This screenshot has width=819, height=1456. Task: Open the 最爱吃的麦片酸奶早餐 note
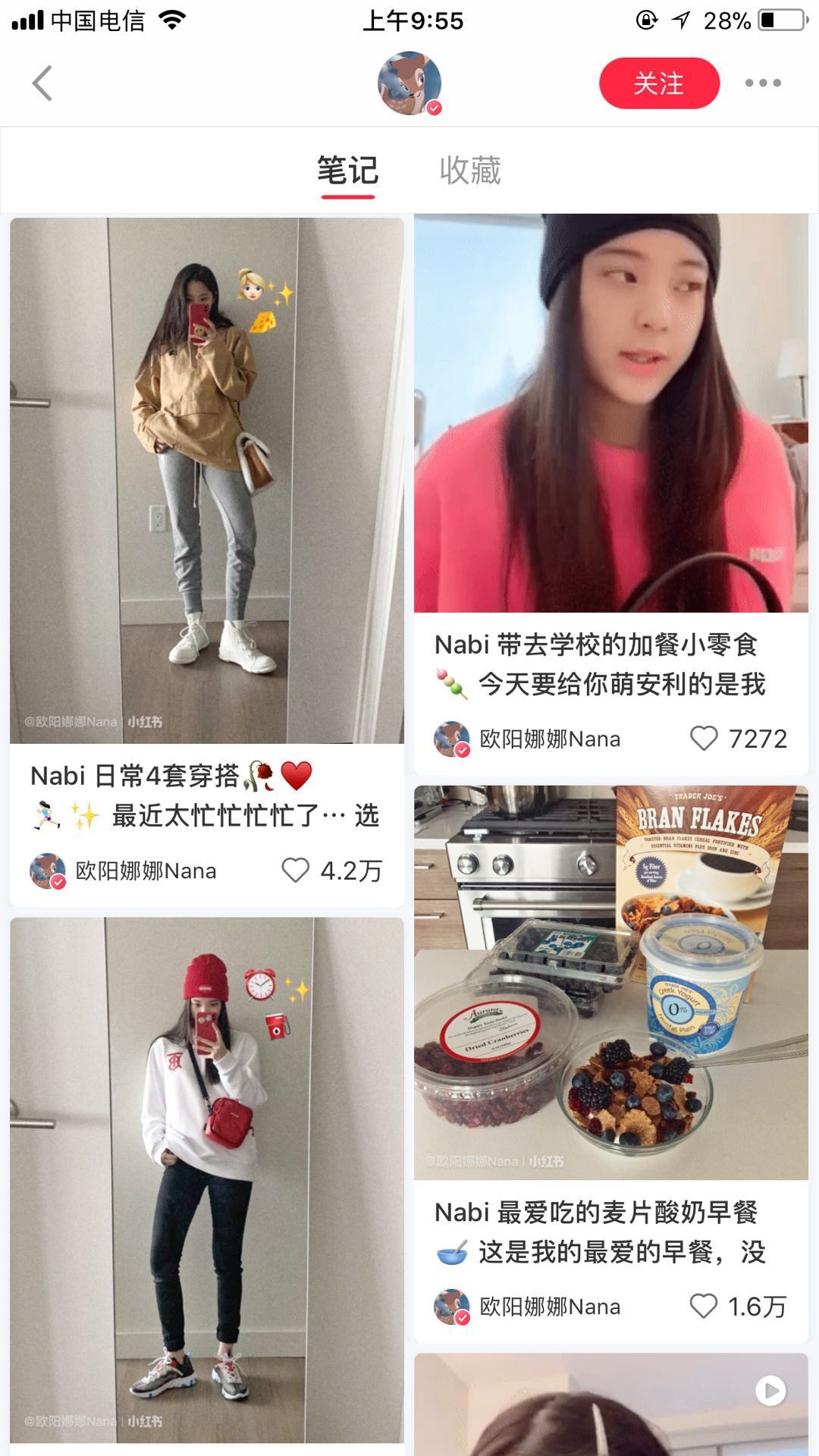tap(611, 983)
